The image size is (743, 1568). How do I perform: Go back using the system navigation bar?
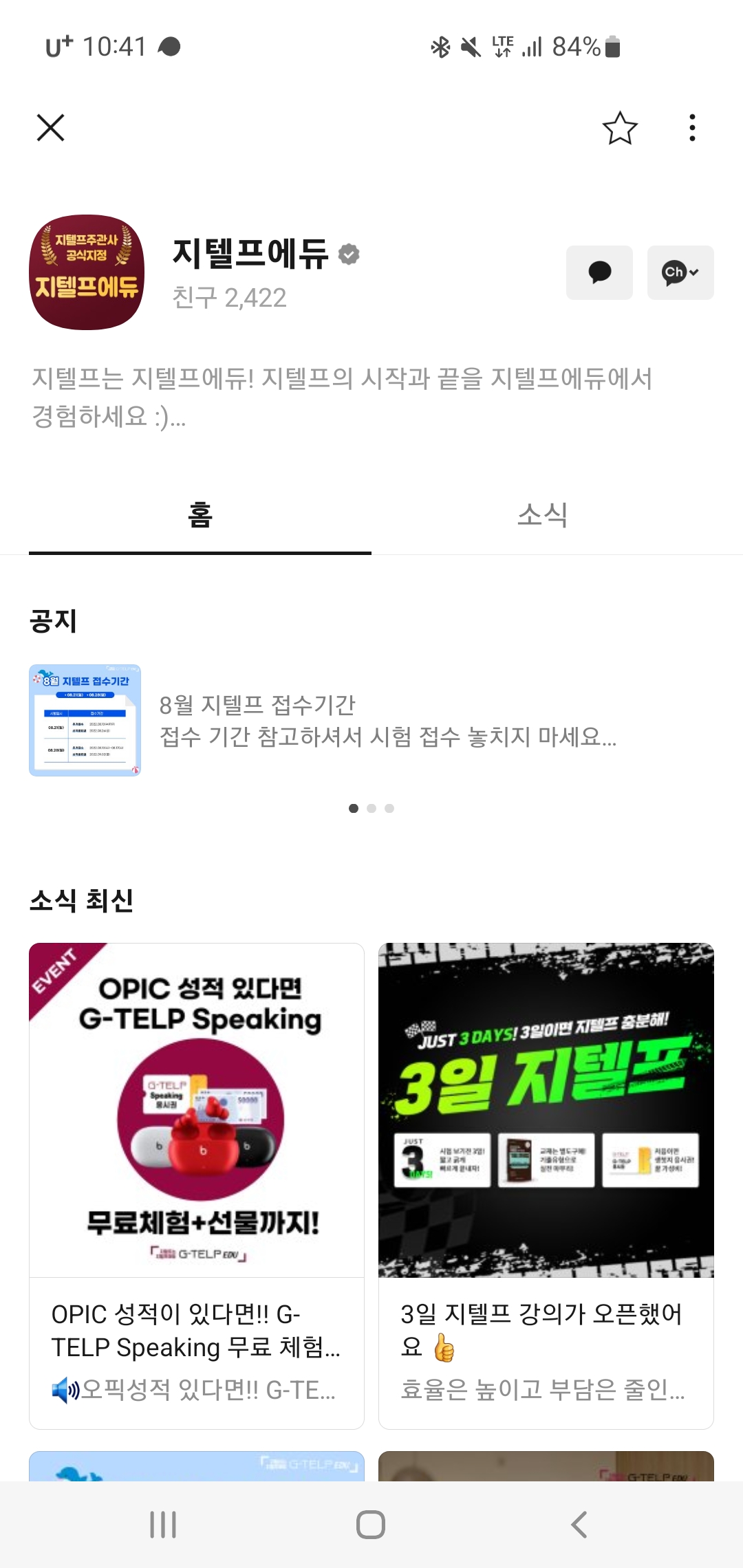pos(579,1524)
